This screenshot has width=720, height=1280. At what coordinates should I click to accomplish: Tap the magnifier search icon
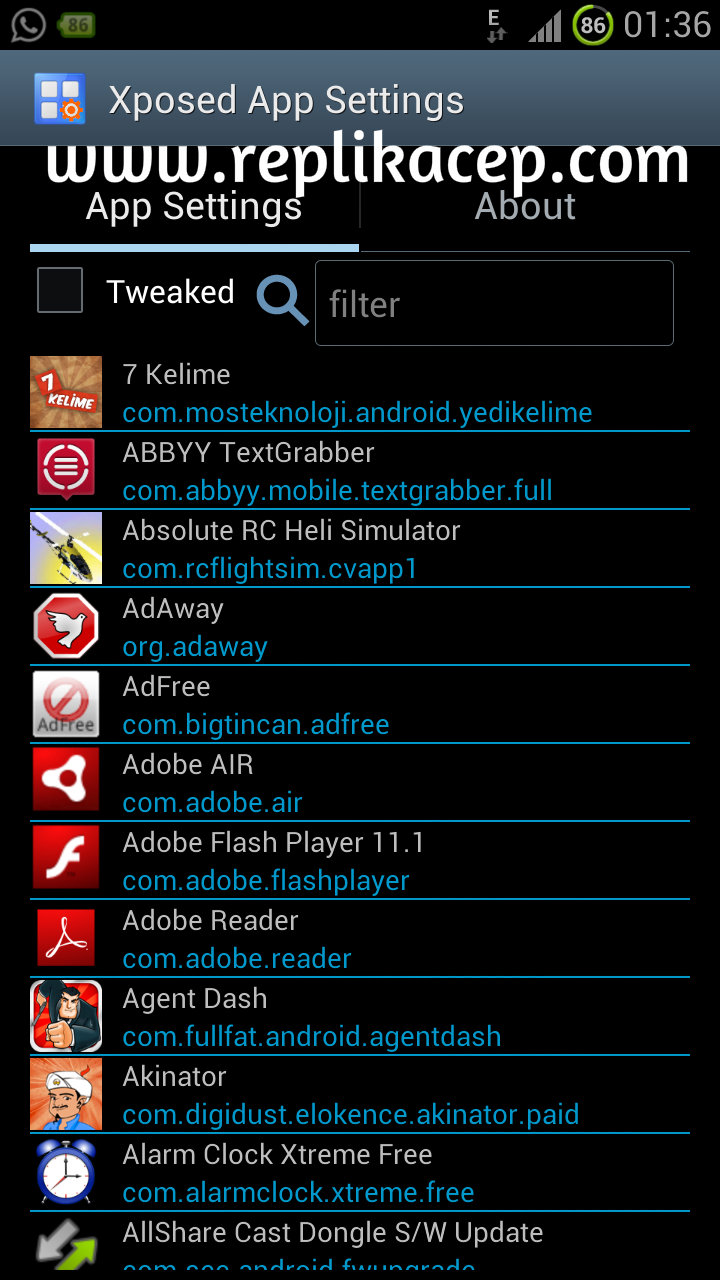(x=282, y=299)
